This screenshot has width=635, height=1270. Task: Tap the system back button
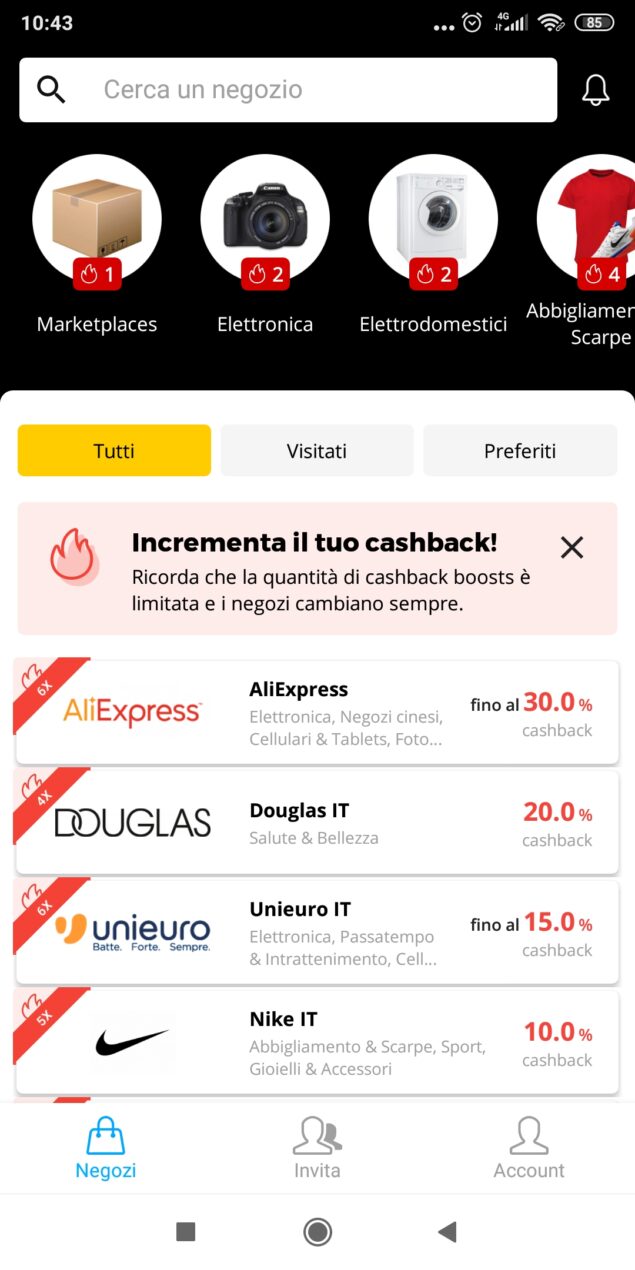(447, 1232)
